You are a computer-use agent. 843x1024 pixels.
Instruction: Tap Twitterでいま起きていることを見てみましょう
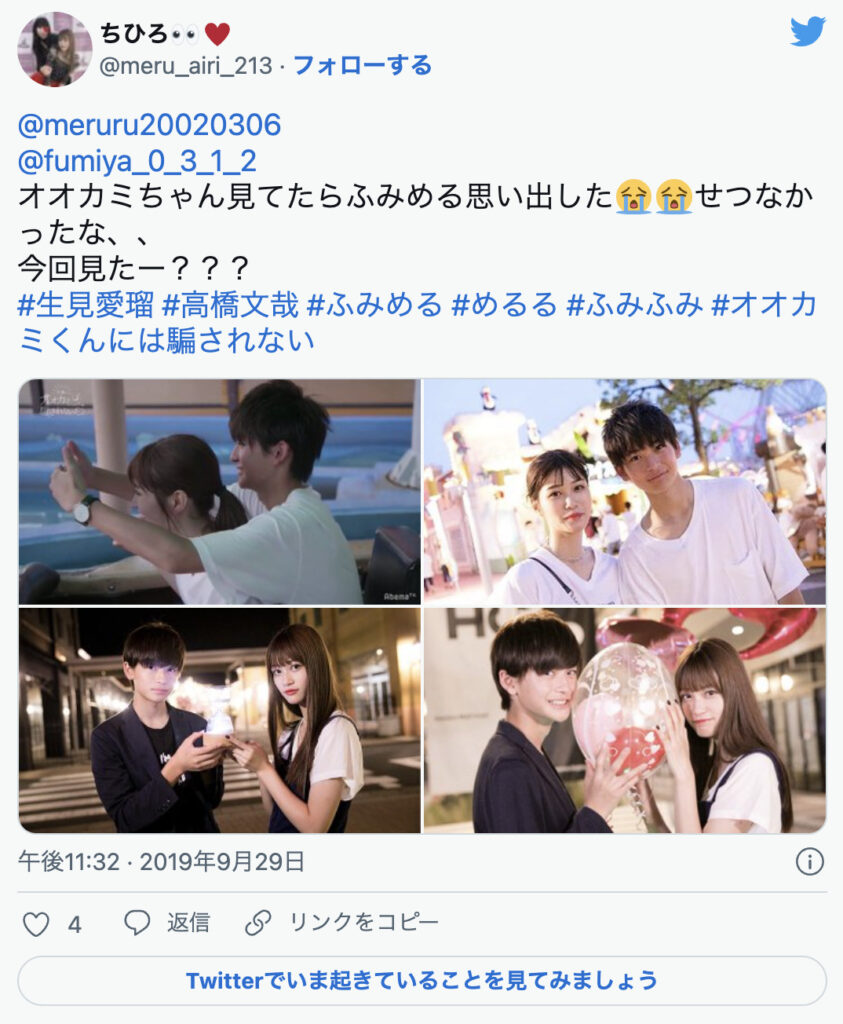click(421, 980)
